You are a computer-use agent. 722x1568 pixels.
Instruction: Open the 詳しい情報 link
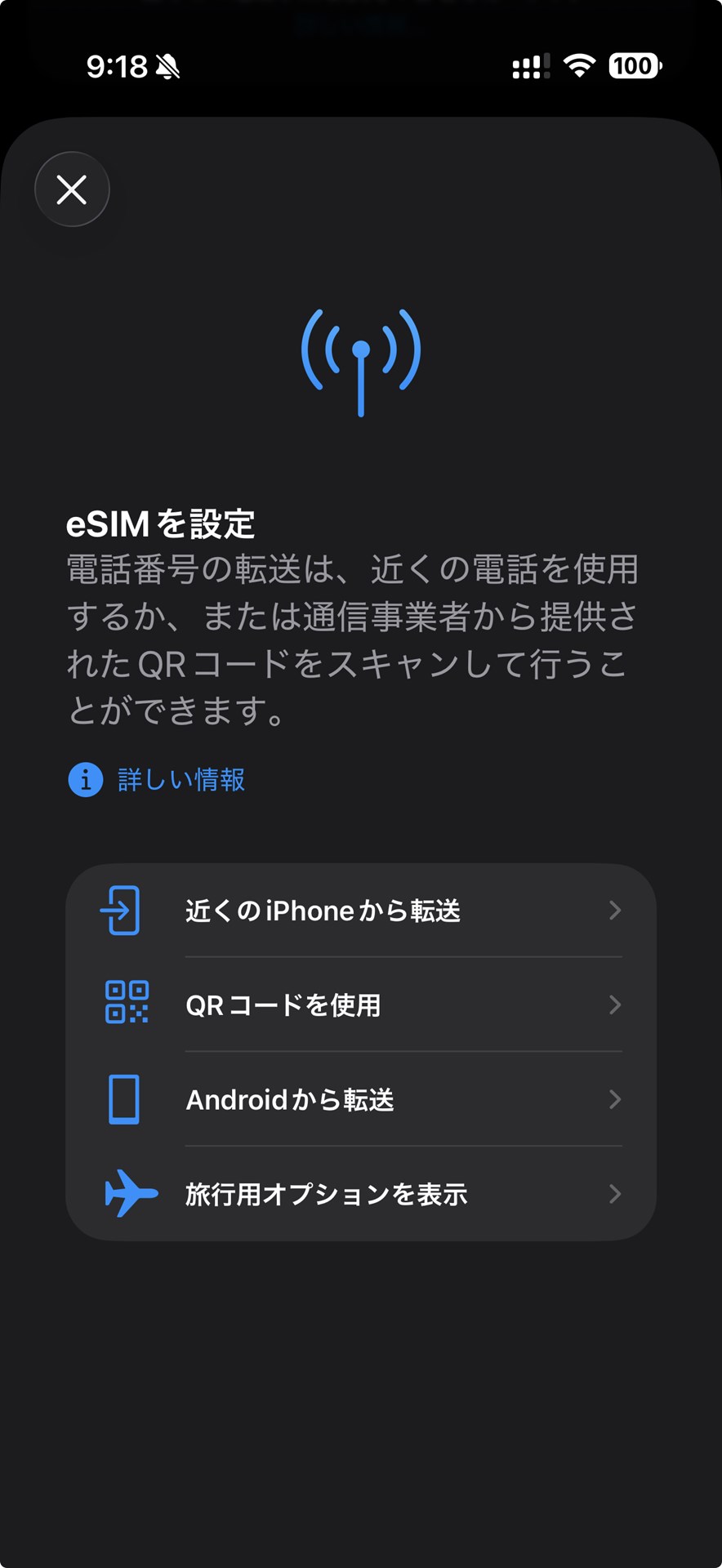pos(181,781)
